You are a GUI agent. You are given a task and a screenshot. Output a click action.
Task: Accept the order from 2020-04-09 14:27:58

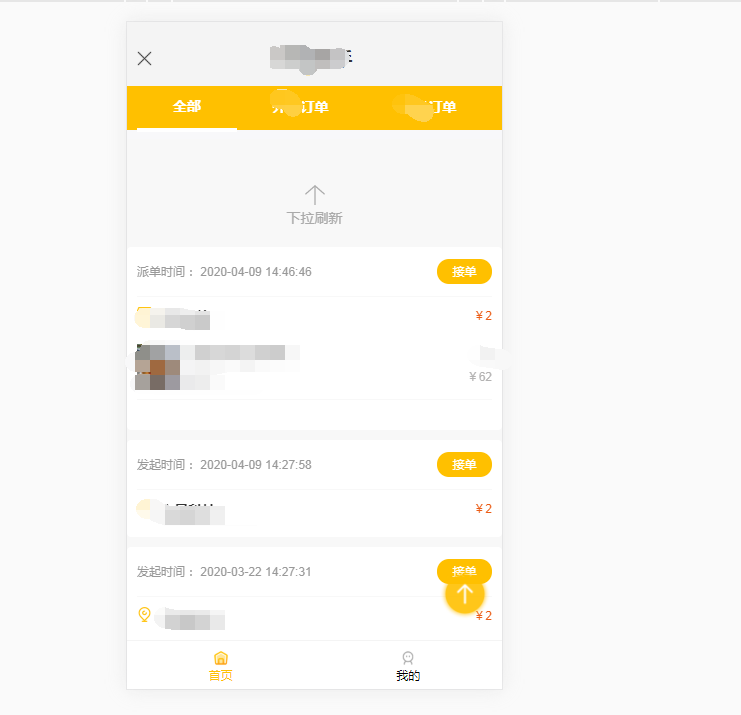tap(464, 465)
